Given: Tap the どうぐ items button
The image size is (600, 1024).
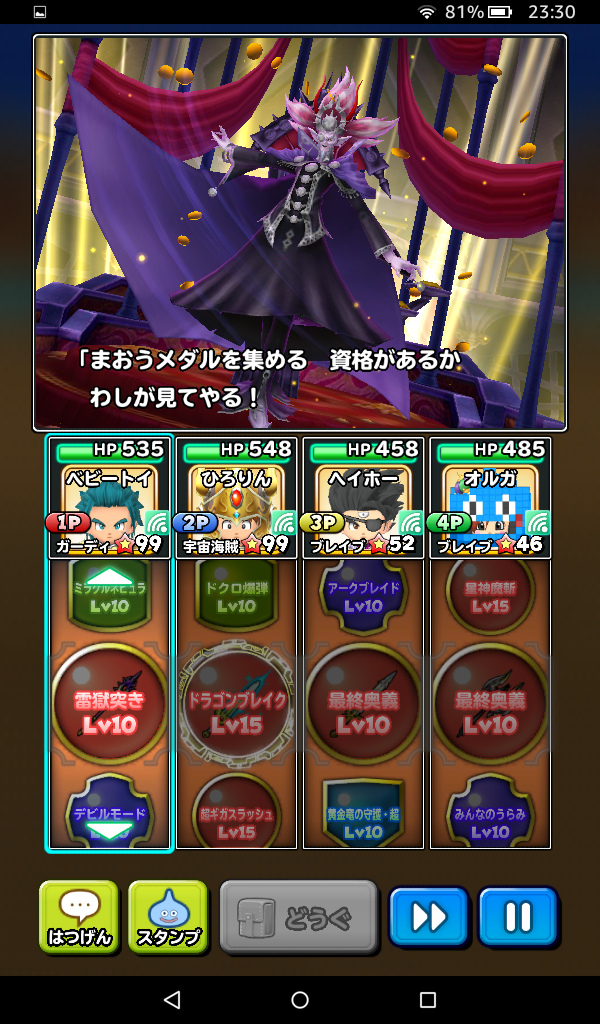Looking at the screenshot, I should click(299, 916).
